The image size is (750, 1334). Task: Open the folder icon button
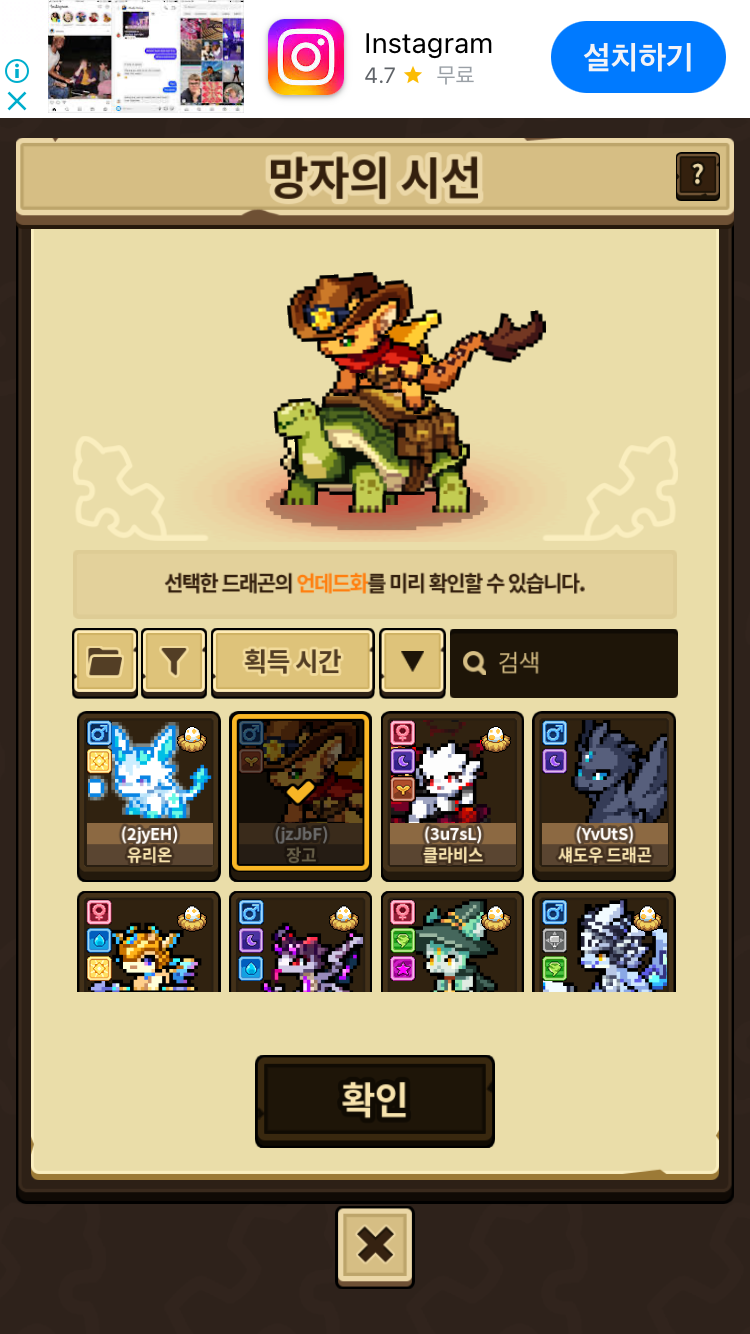click(x=105, y=661)
